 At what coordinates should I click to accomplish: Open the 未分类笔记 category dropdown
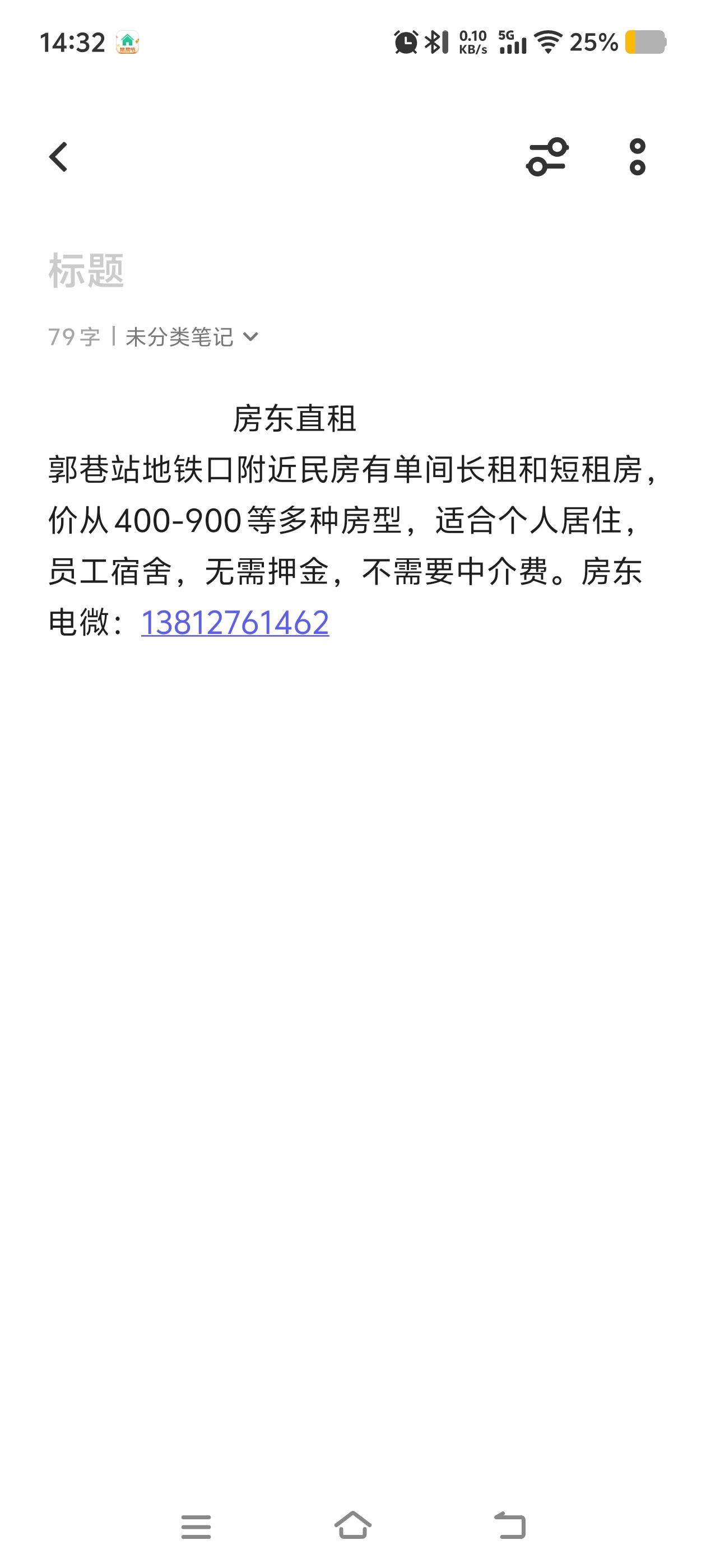pos(180,338)
